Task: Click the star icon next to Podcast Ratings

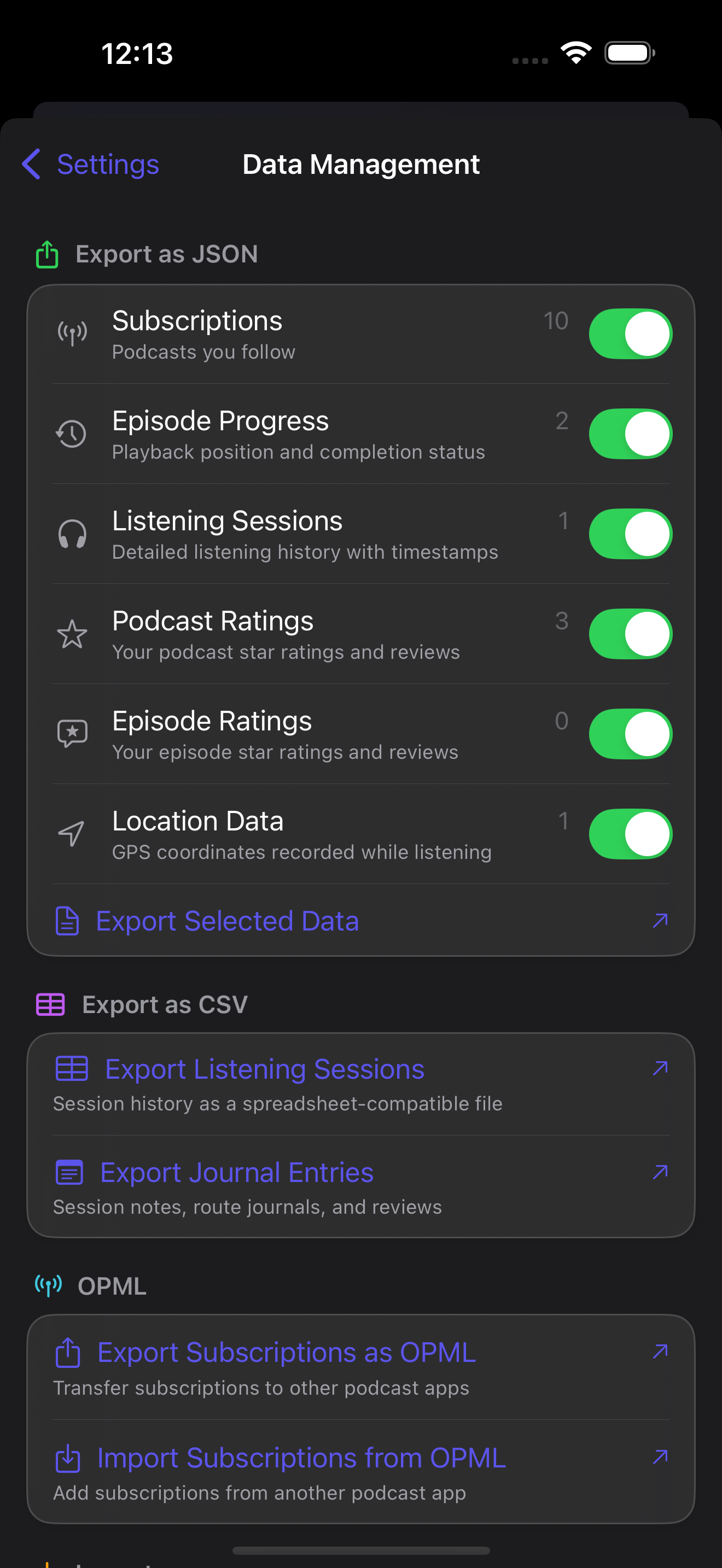Action: coord(72,634)
